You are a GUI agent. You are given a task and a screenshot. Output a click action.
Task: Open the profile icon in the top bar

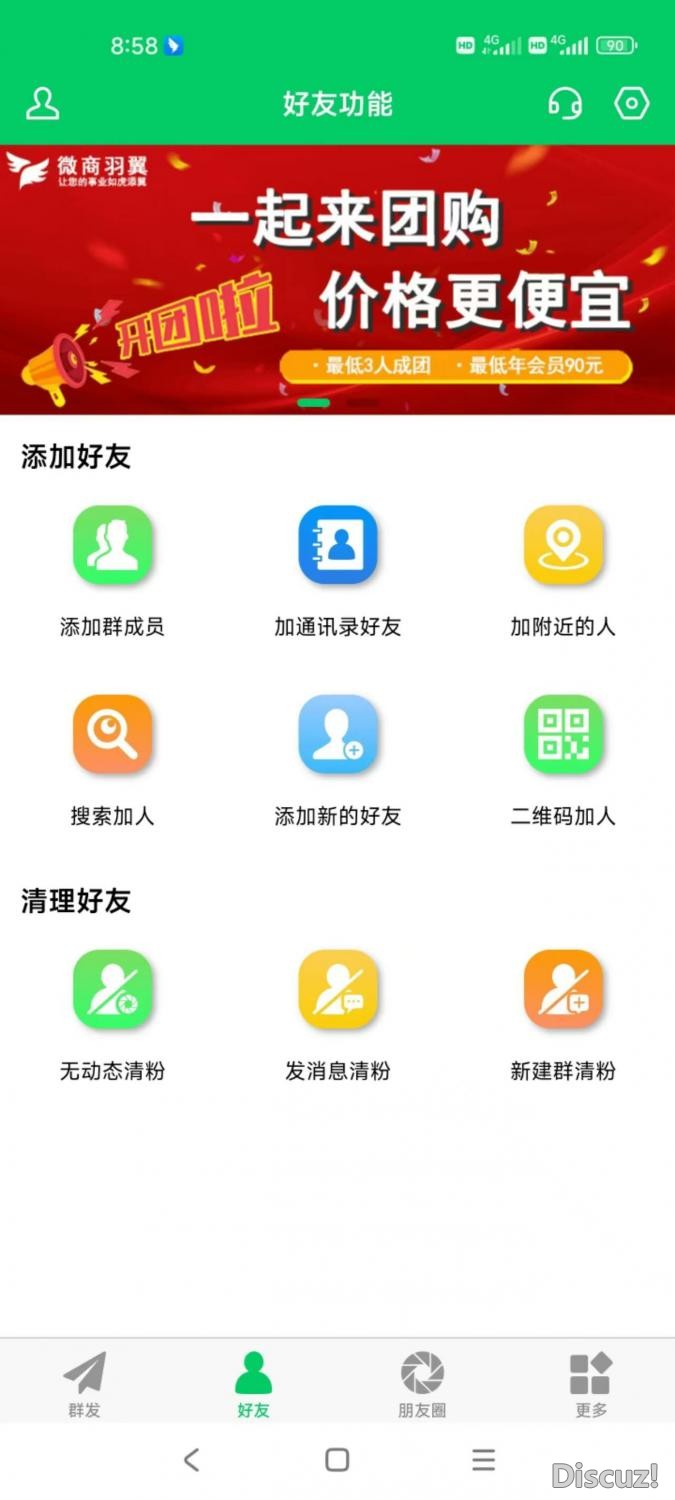tap(42, 104)
